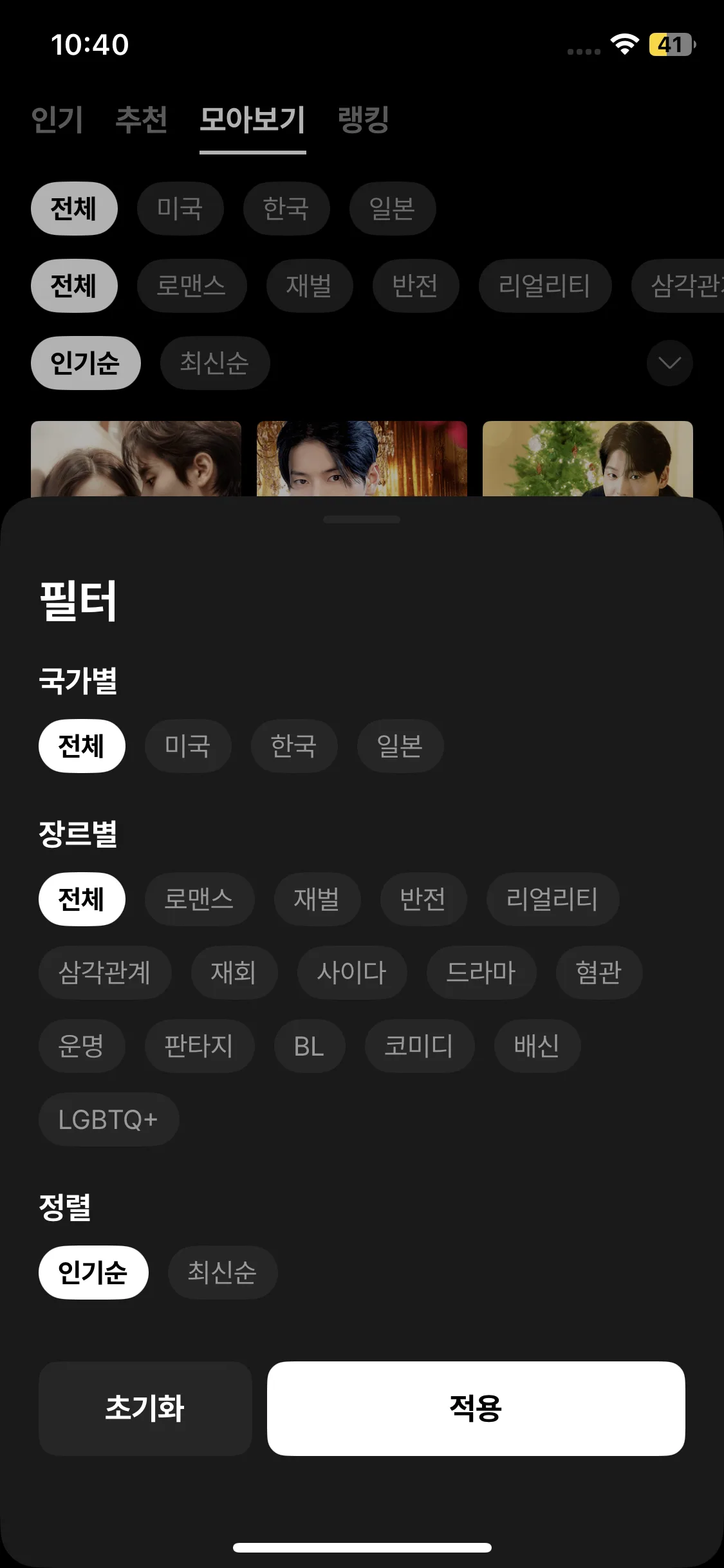Image resolution: width=724 pixels, height=1568 pixels.
Task: Select the 혐관 genre chip
Action: (599, 972)
